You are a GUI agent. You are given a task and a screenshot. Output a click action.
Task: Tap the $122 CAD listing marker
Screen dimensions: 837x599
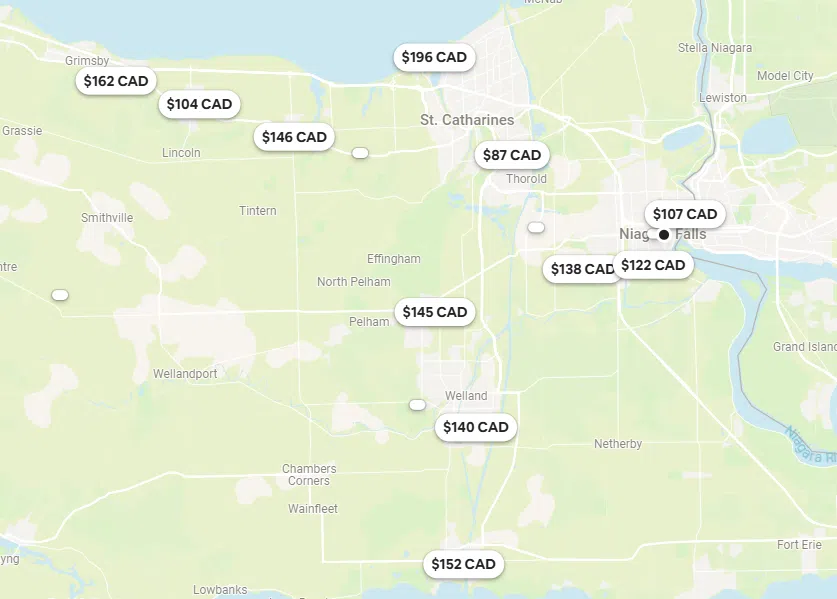654,265
